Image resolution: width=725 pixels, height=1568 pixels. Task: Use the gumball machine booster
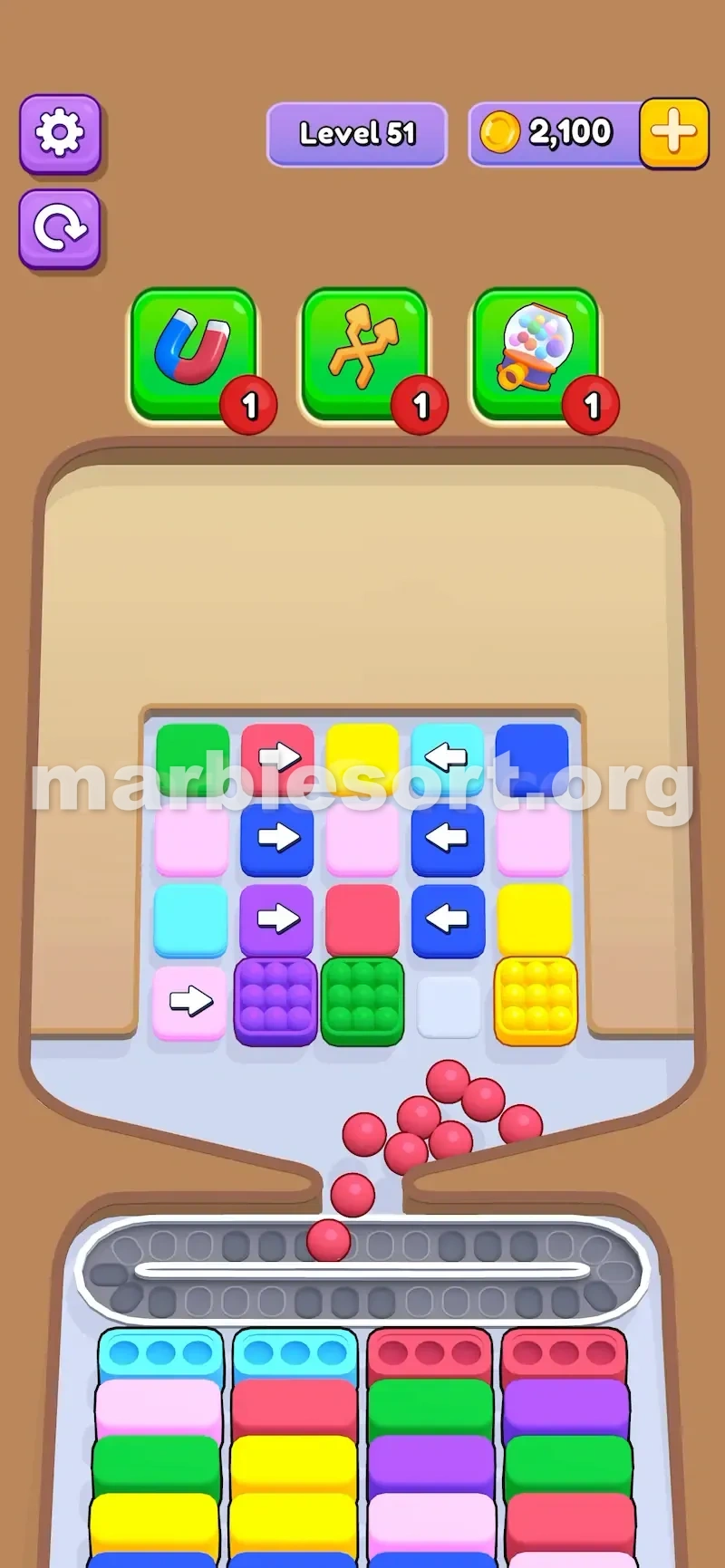tap(536, 354)
